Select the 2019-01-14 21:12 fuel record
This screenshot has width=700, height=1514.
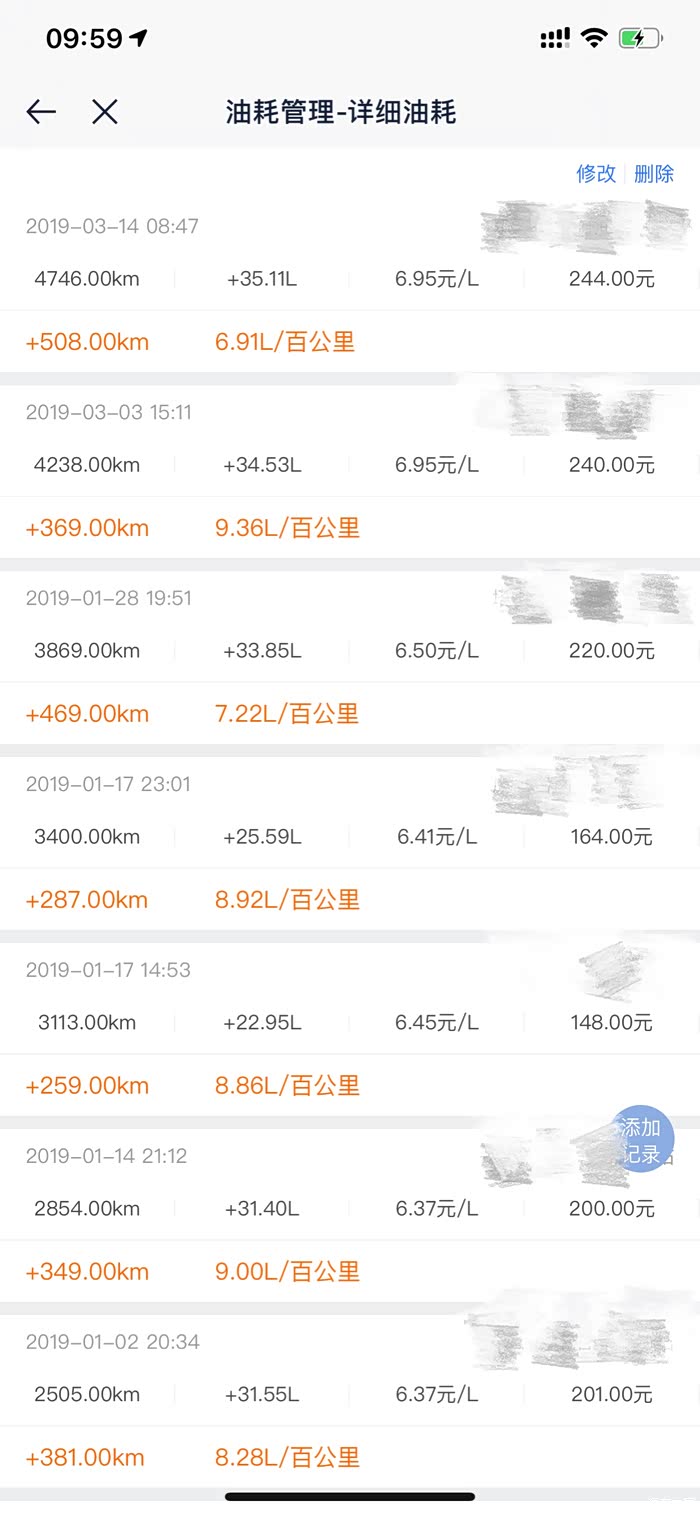tap(106, 1156)
